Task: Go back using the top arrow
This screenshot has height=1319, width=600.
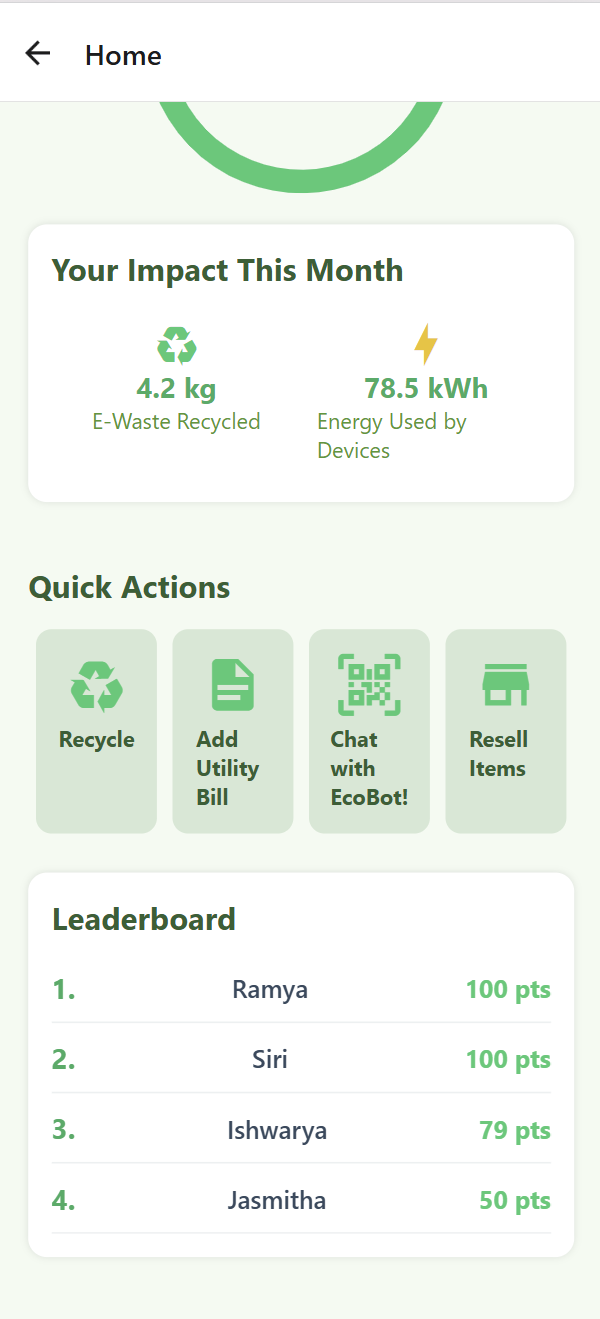Action: click(38, 54)
